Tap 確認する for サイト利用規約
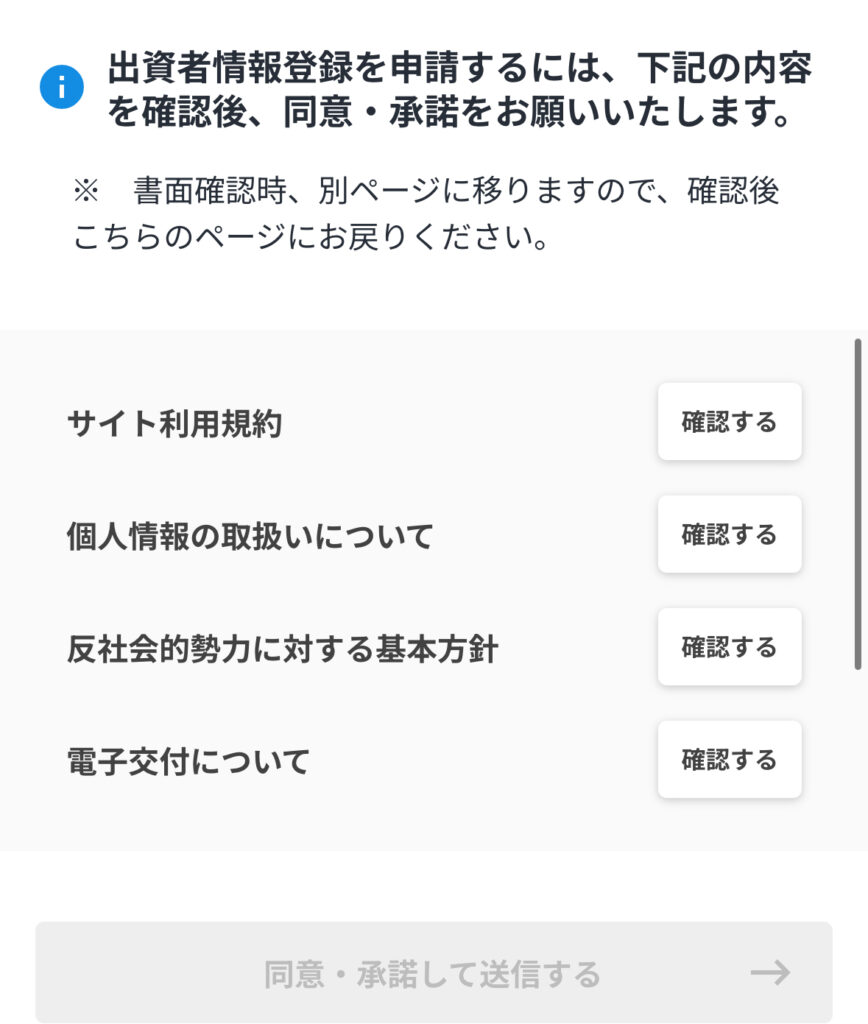 click(x=729, y=422)
